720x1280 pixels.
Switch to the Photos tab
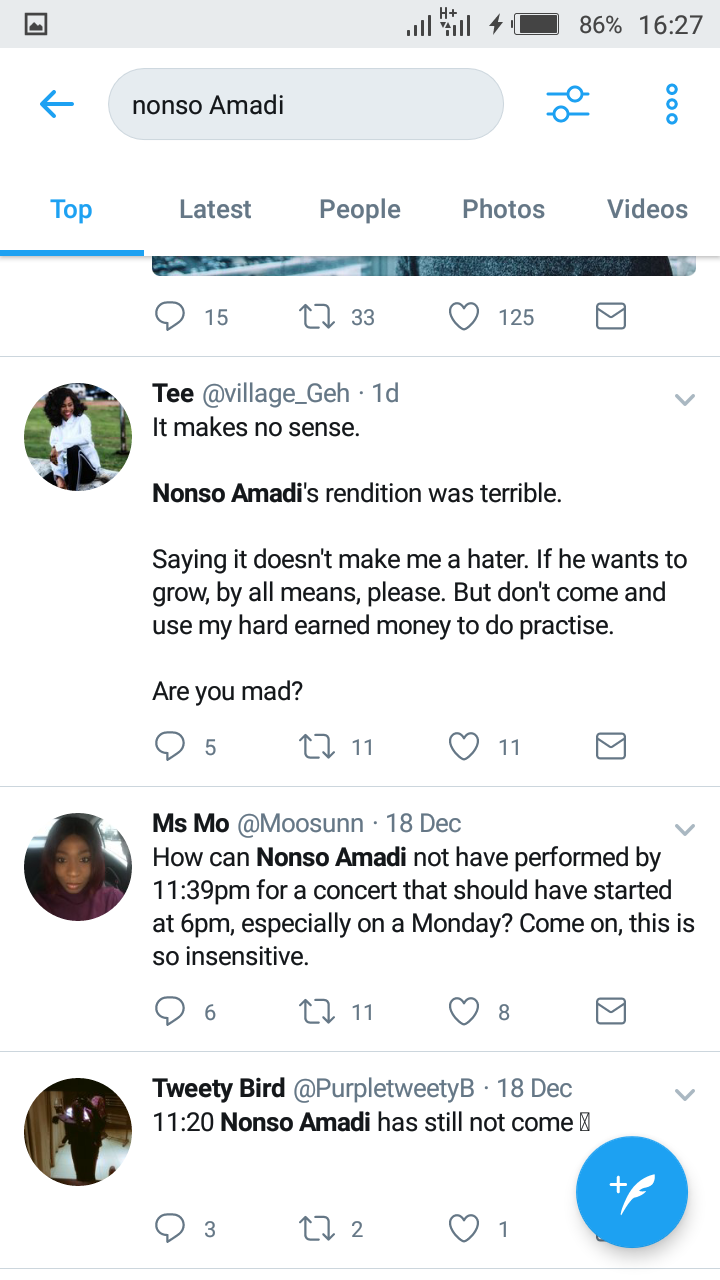point(503,209)
